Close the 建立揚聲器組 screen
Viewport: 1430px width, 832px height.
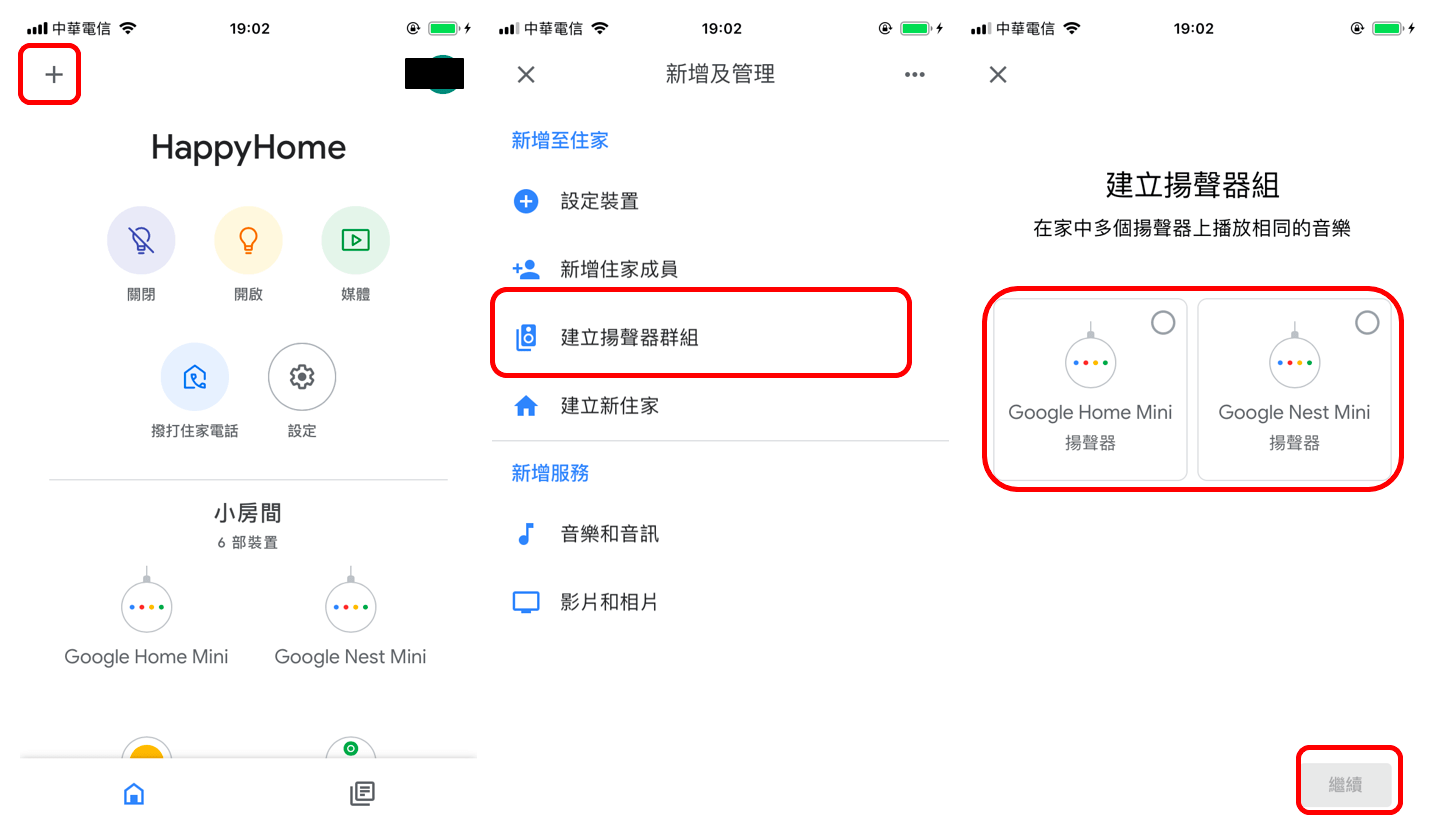coord(998,74)
